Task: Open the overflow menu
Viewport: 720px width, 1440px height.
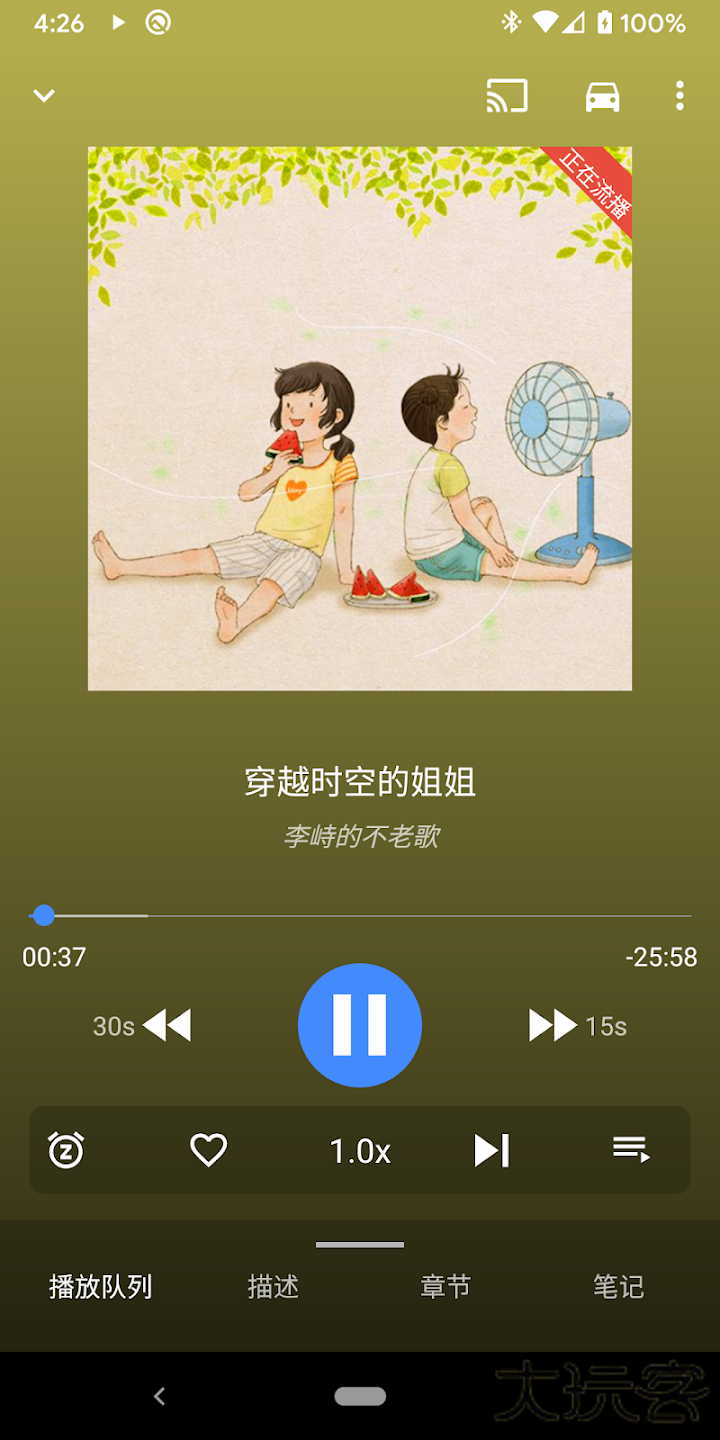Action: [x=680, y=96]
